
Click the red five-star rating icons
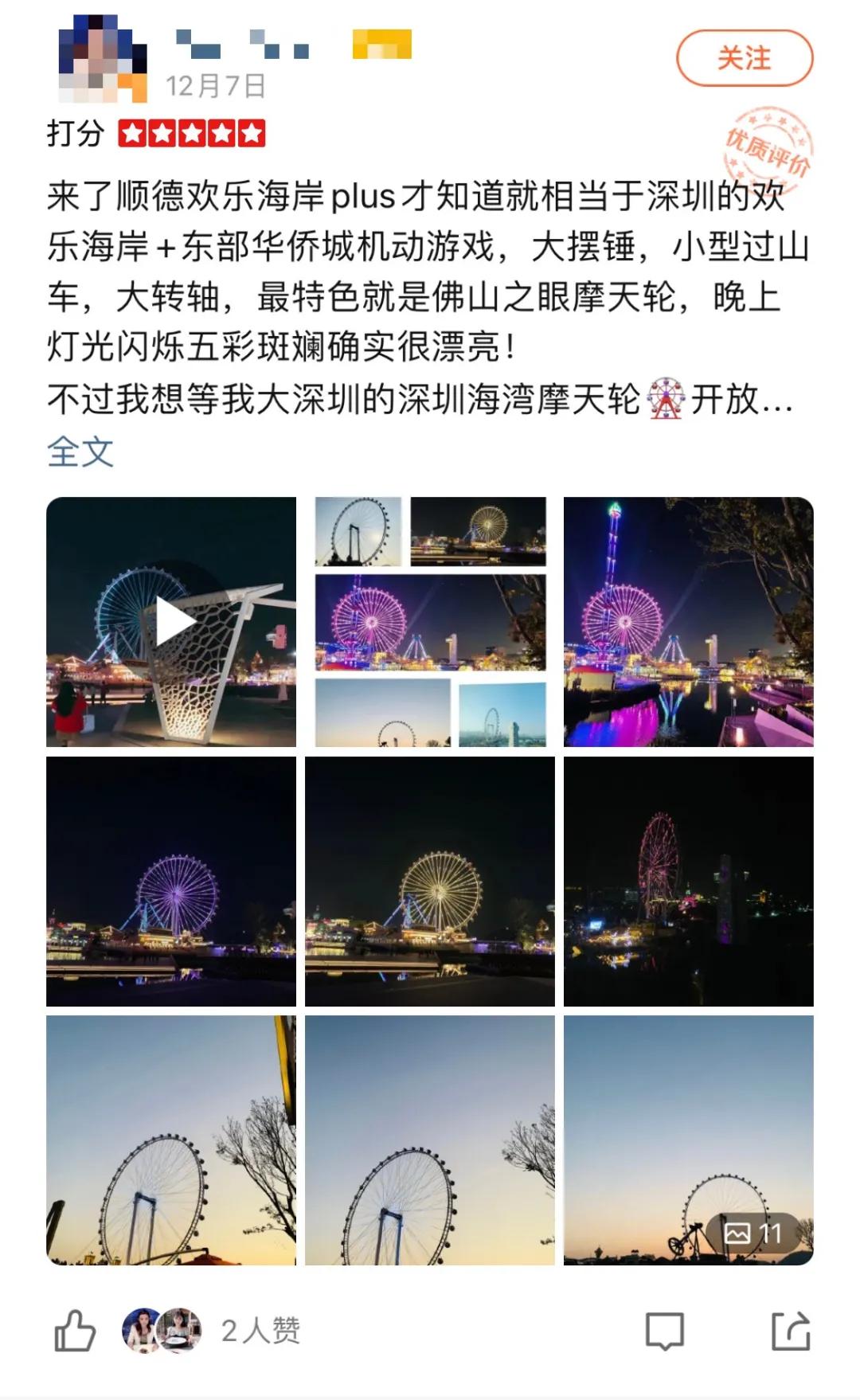click(191, 132)
